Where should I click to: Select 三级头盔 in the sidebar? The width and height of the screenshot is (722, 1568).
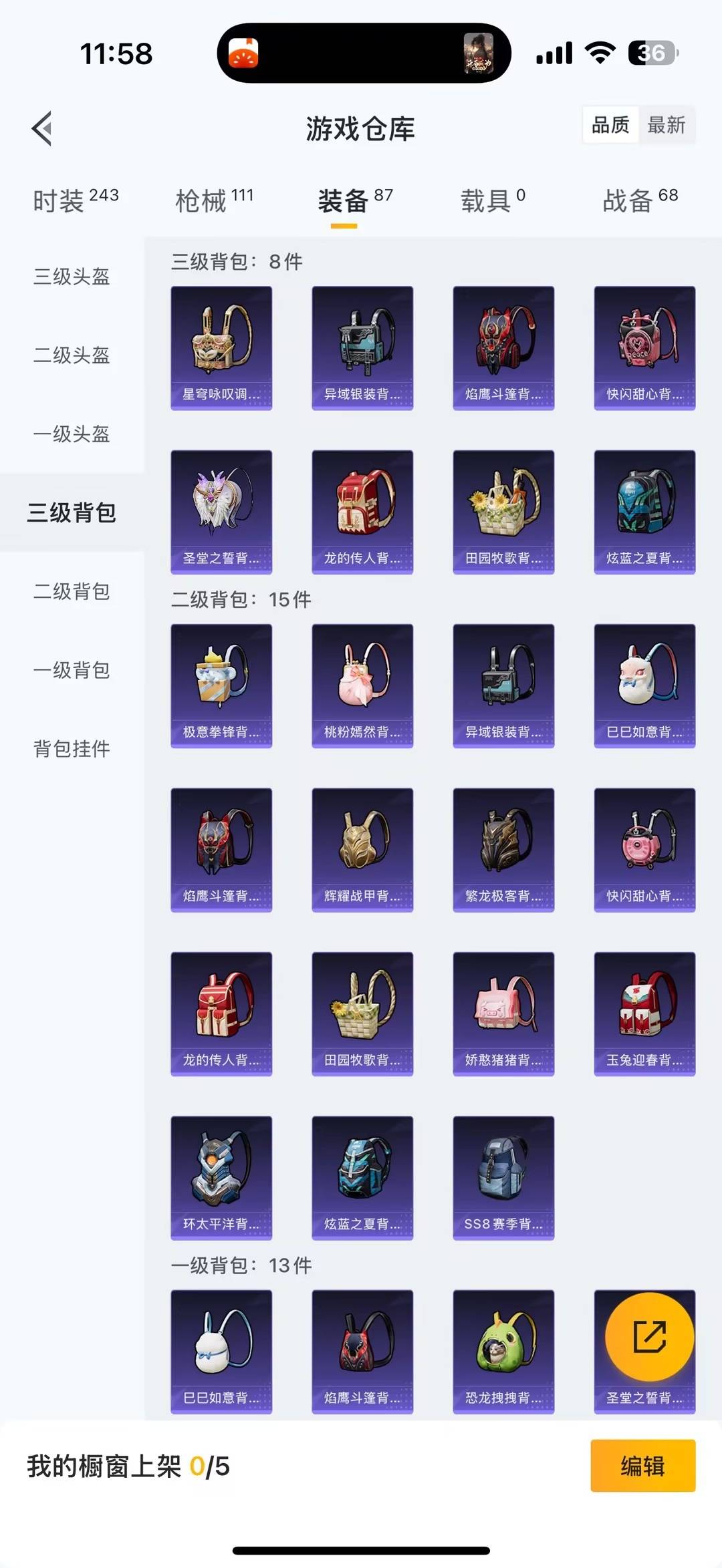coord(72,277)
